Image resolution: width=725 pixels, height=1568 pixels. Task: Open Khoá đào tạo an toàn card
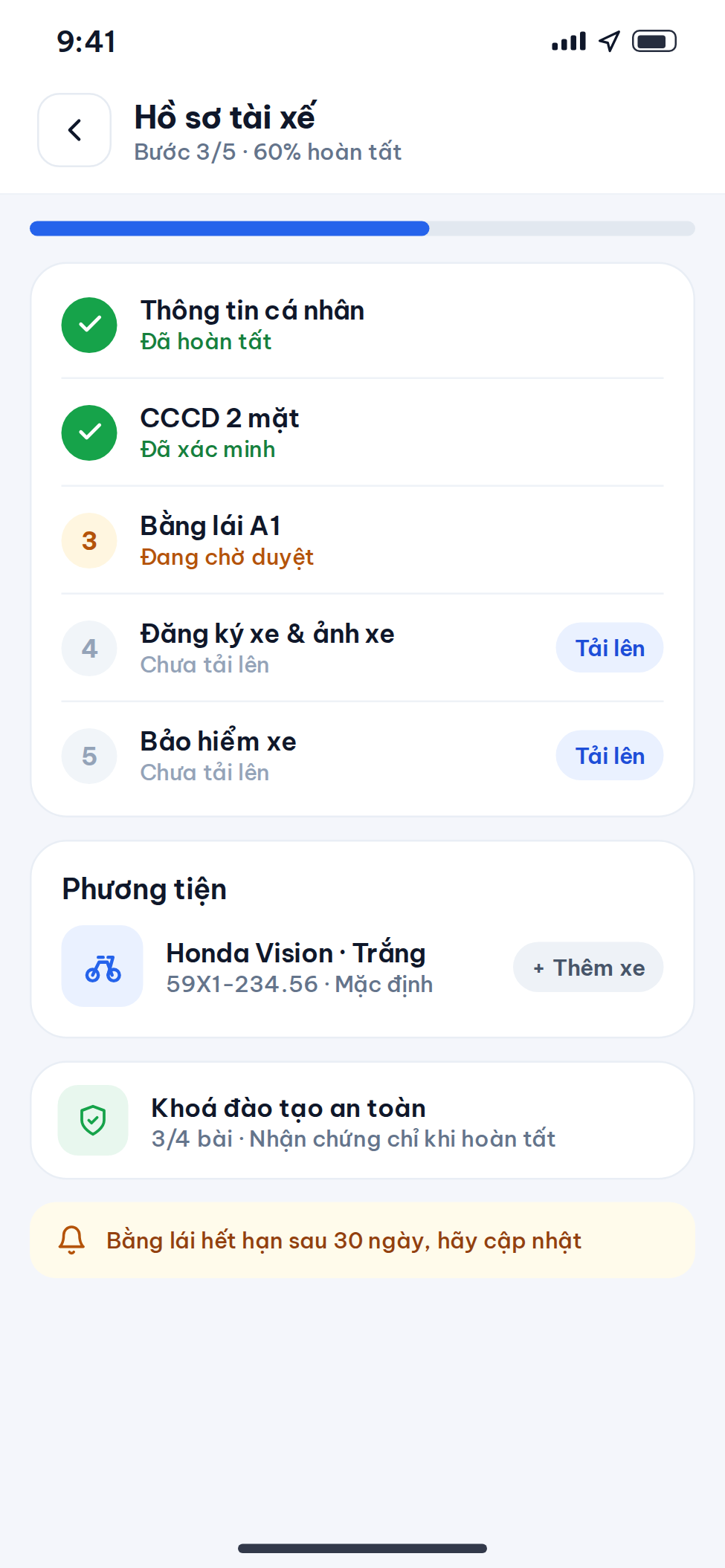point(362,1121)
